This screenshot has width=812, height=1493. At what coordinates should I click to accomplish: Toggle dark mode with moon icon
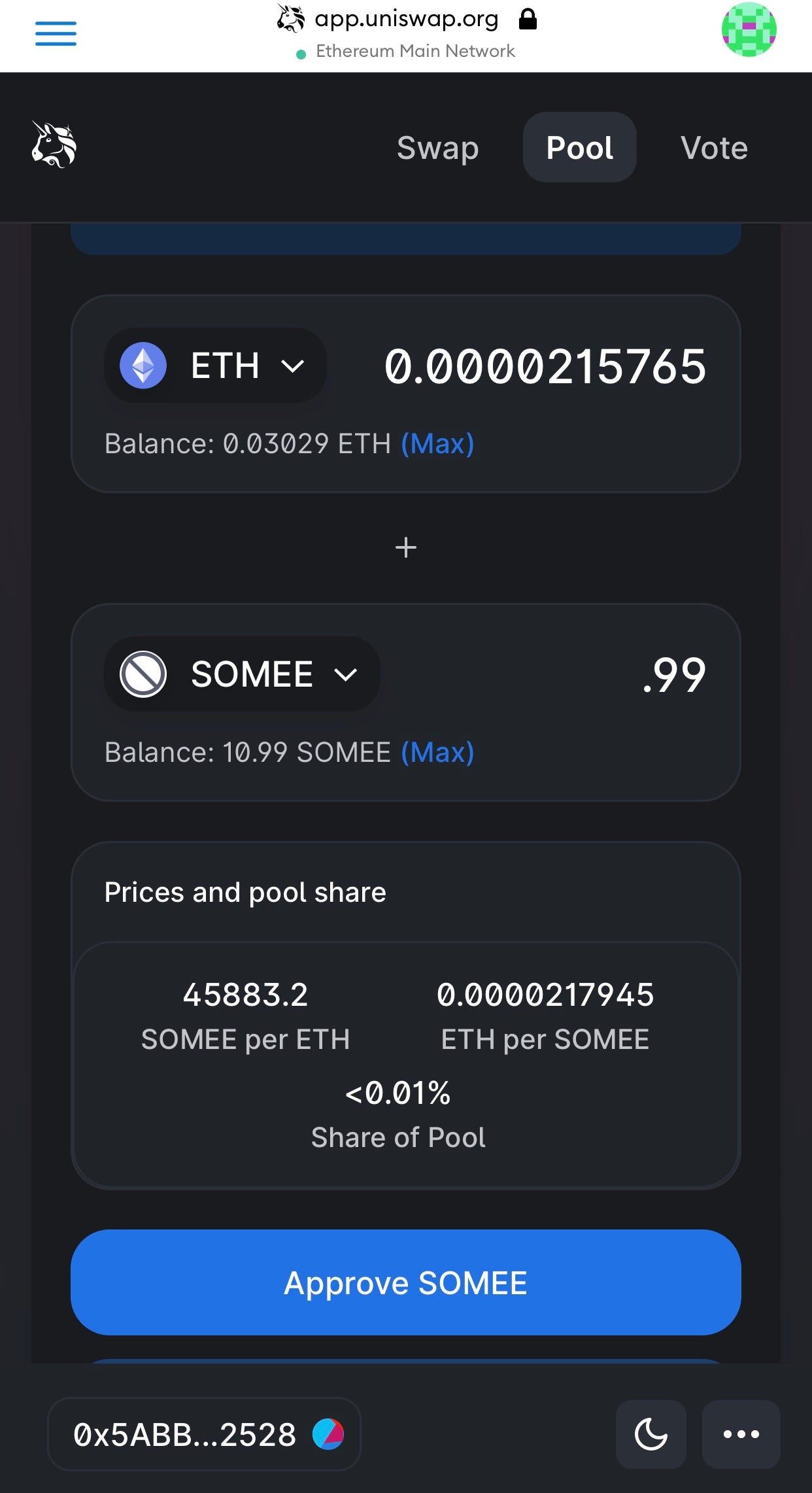[651, 1434]
